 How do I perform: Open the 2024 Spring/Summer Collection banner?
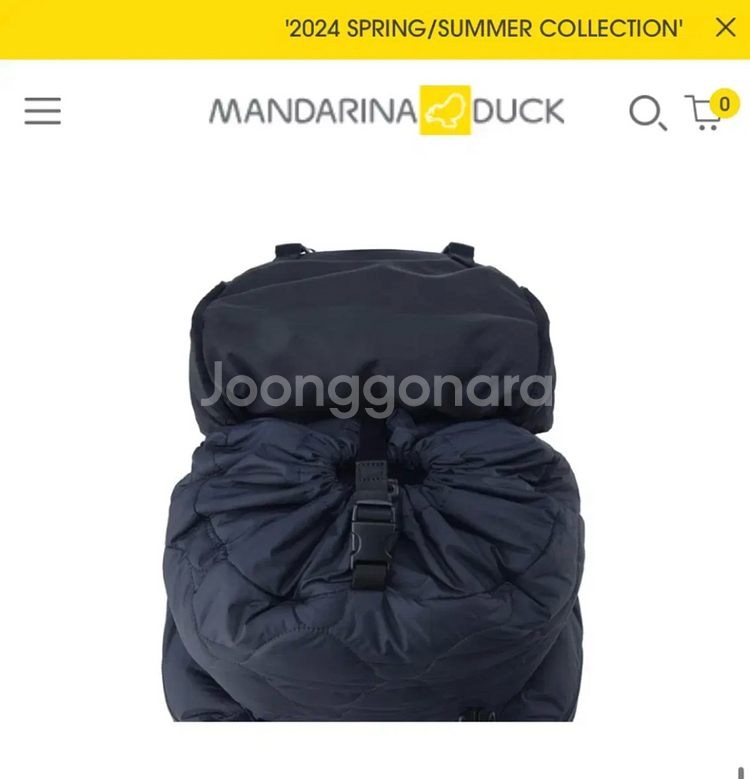point(484,28)
